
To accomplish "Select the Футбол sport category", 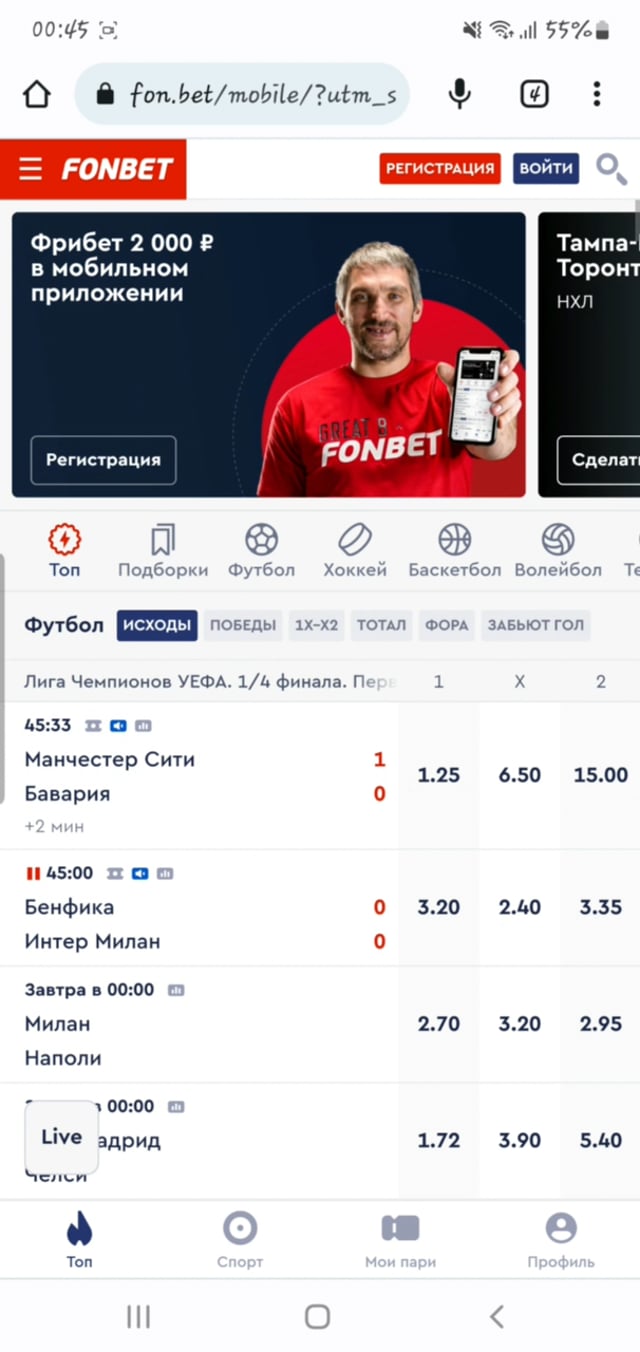I will coord(261,551).
